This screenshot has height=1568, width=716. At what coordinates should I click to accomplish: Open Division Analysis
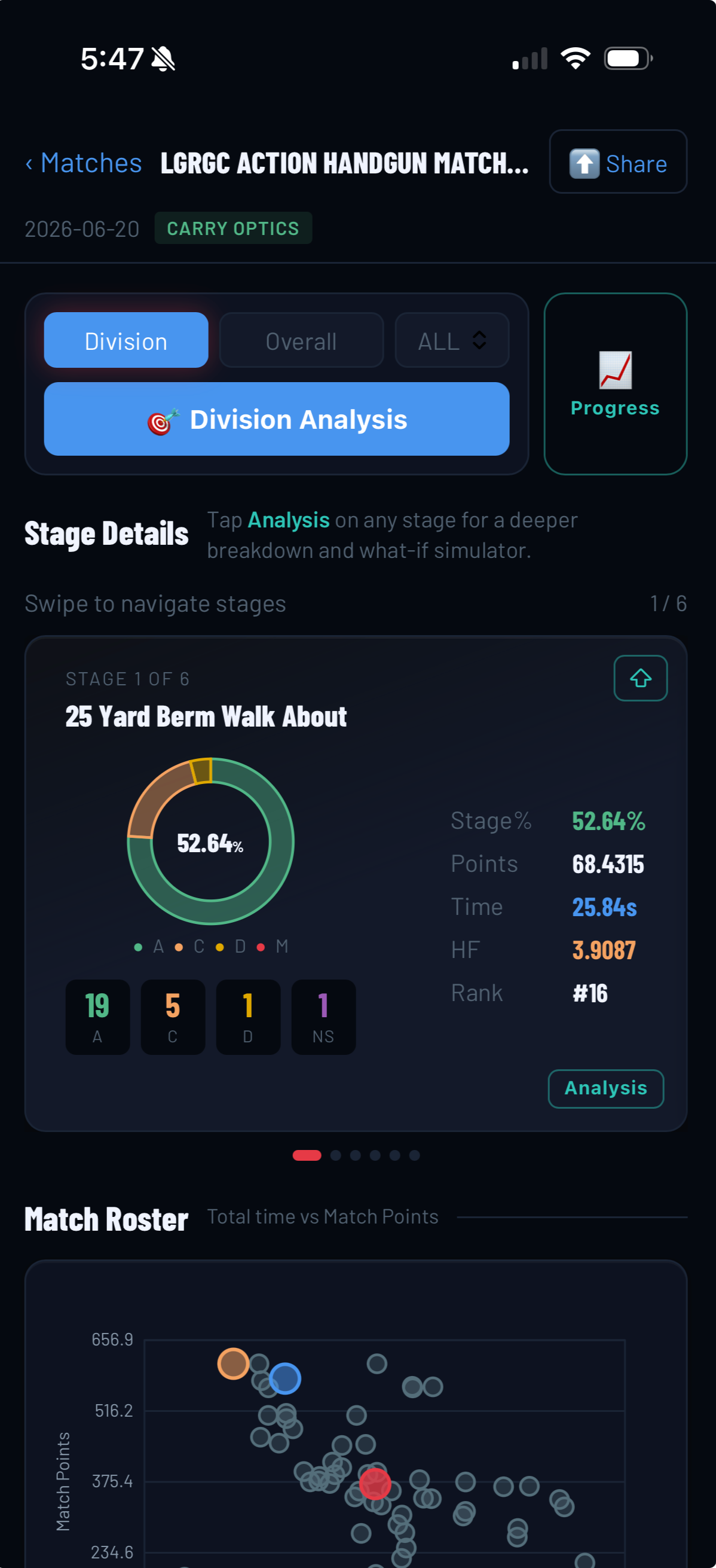tap(277, 419)
